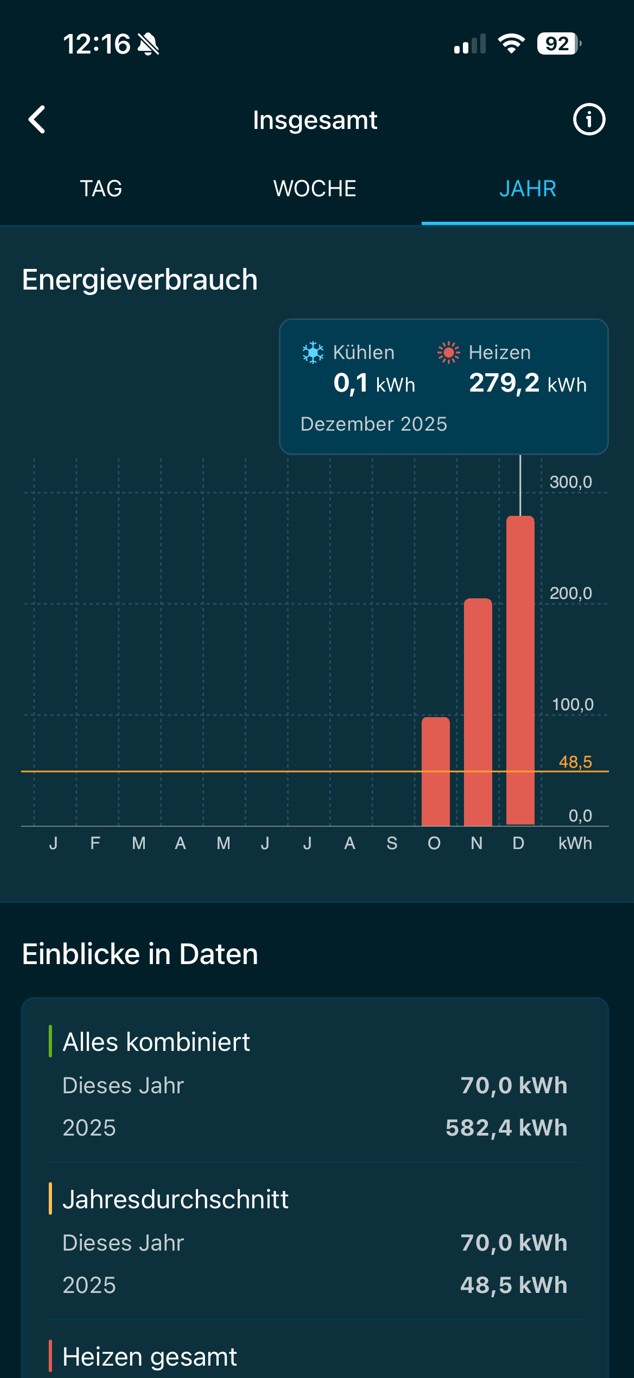The width and height of the screenshot is (634, 1378).
Task: Show the November bar's energy values
Action: [478, 712]
